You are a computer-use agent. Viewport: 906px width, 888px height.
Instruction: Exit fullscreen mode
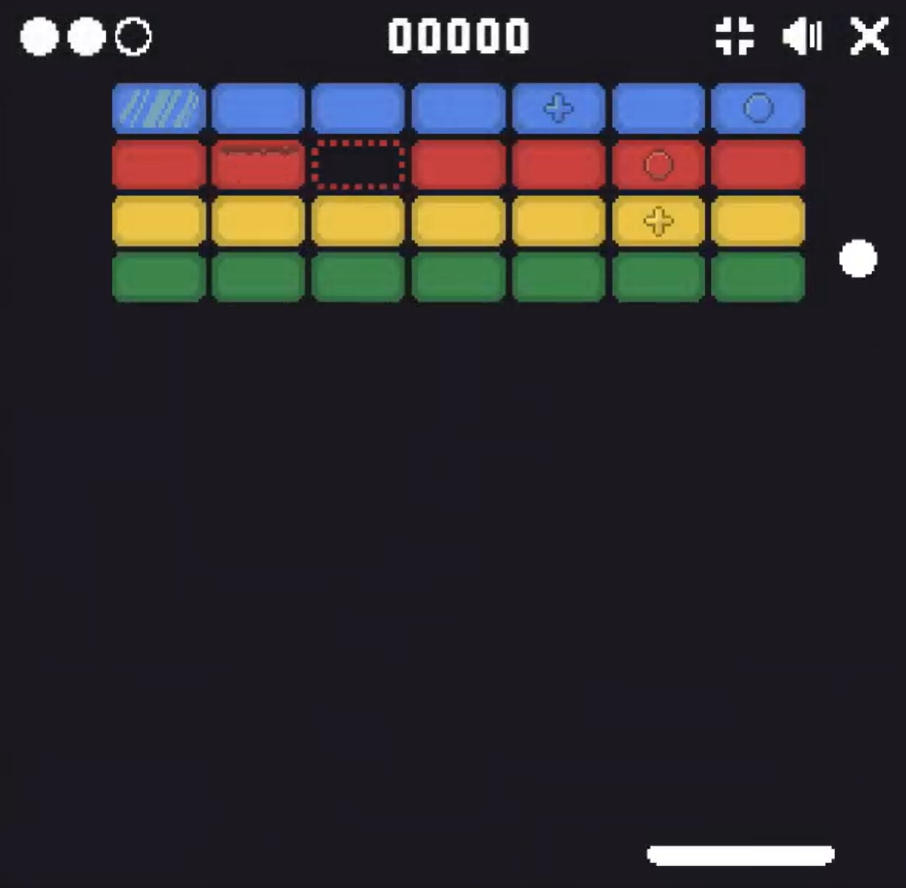[x=735, y=37]
